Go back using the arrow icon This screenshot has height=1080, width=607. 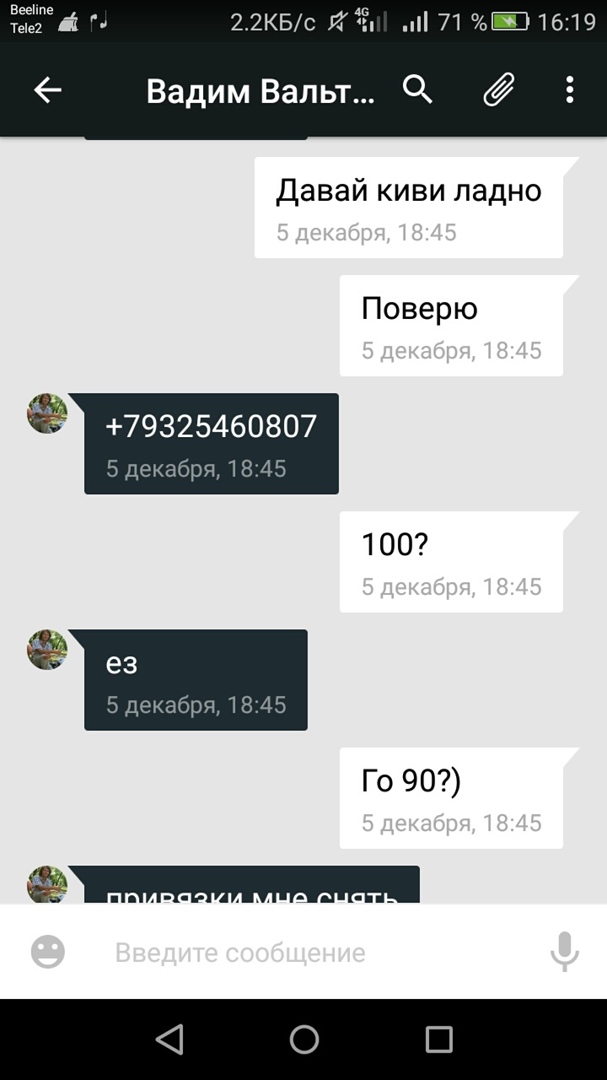pyautogui.click(x=47, y=91)
